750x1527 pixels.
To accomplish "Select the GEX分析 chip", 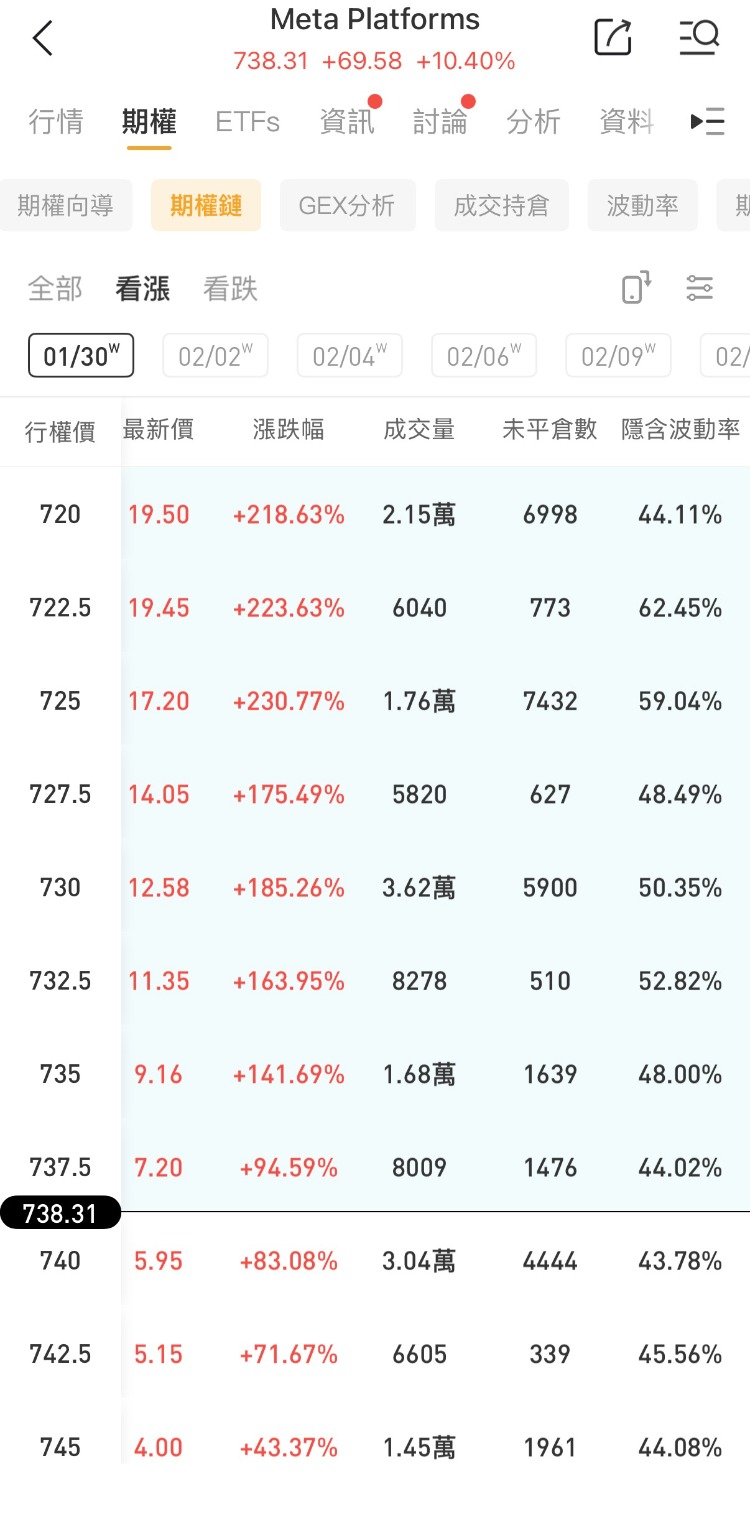I will [x=347, y=206].
